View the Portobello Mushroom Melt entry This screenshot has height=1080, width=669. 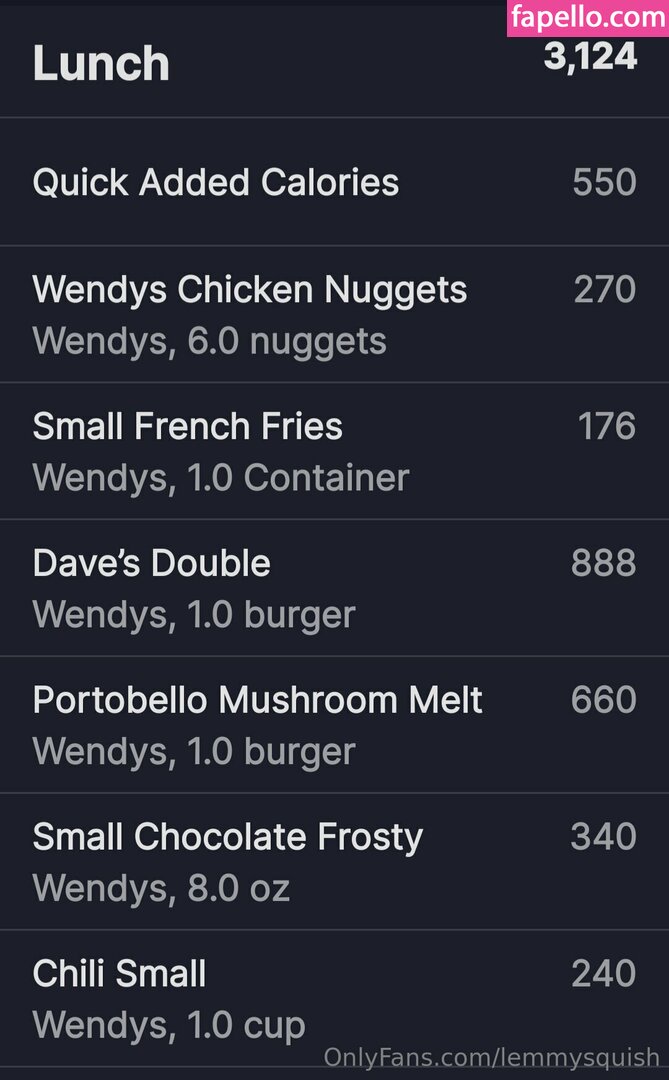[x=257, y=724]
